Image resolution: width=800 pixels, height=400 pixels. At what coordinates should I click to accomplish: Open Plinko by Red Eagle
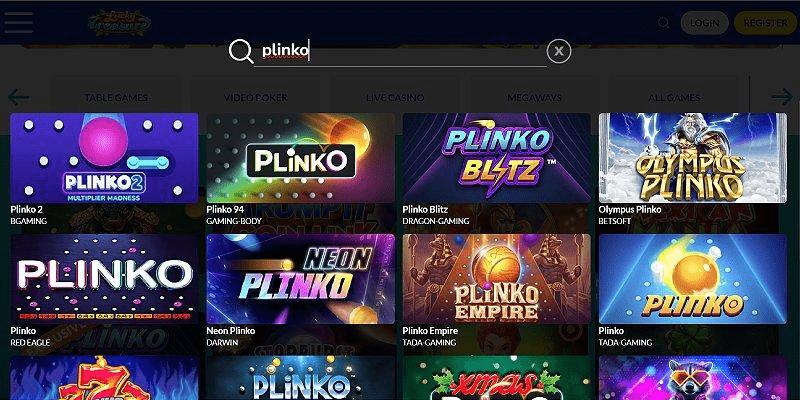(104, 278)
